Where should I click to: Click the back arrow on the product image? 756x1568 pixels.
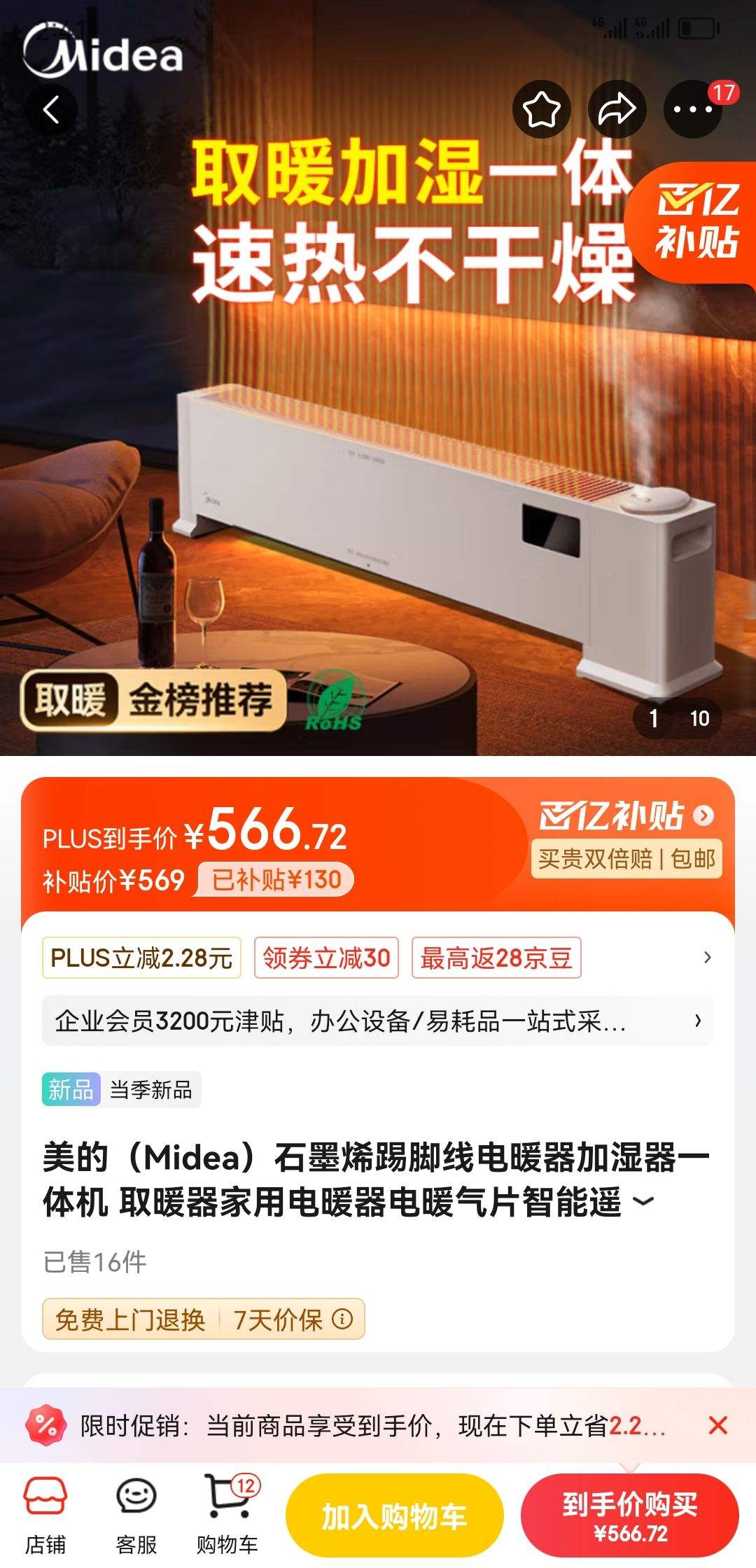[x=50, y=111]
